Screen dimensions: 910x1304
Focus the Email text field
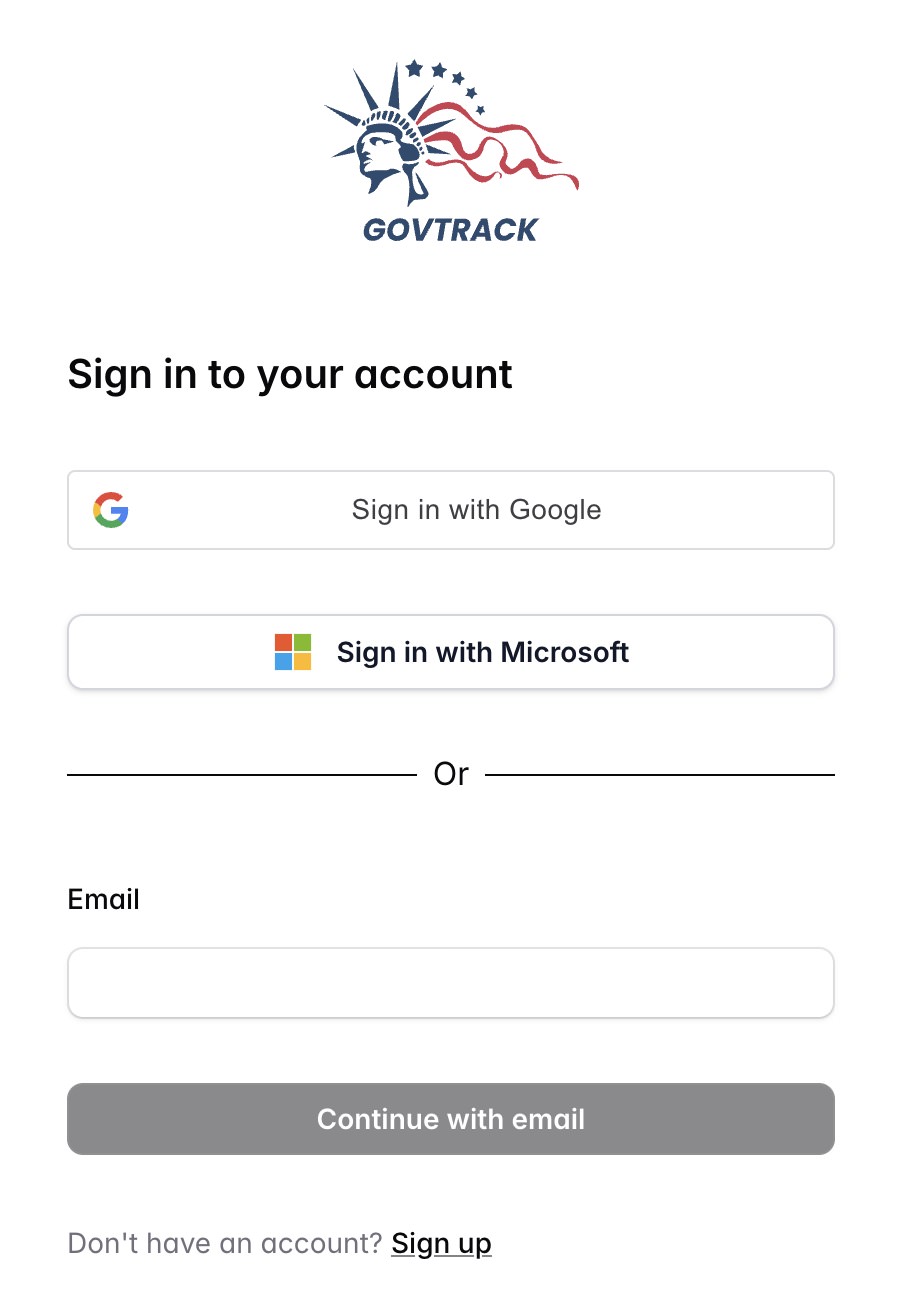pyautogui.click(x=450, y=983)
